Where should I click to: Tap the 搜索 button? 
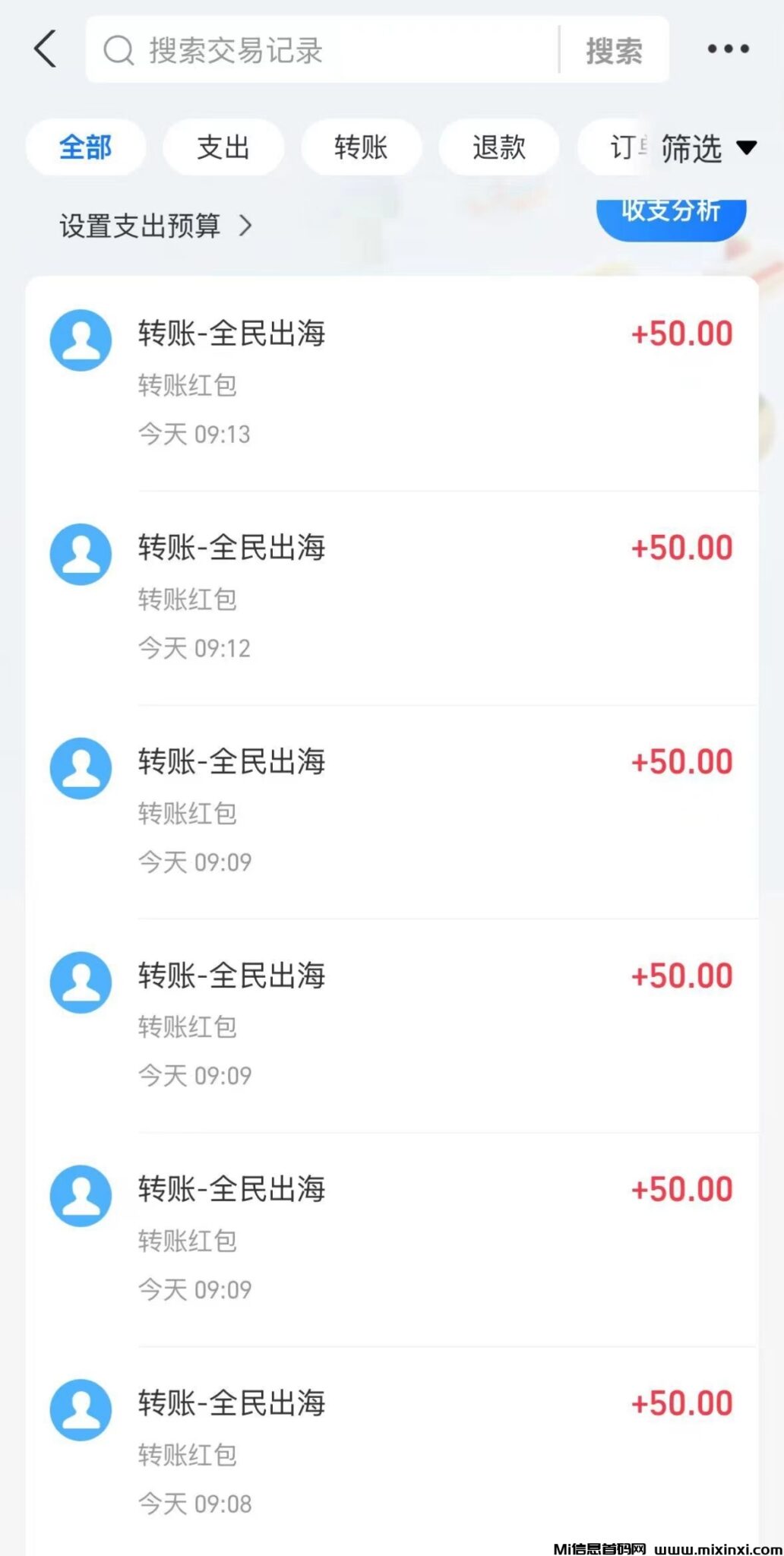pos(614,51)
